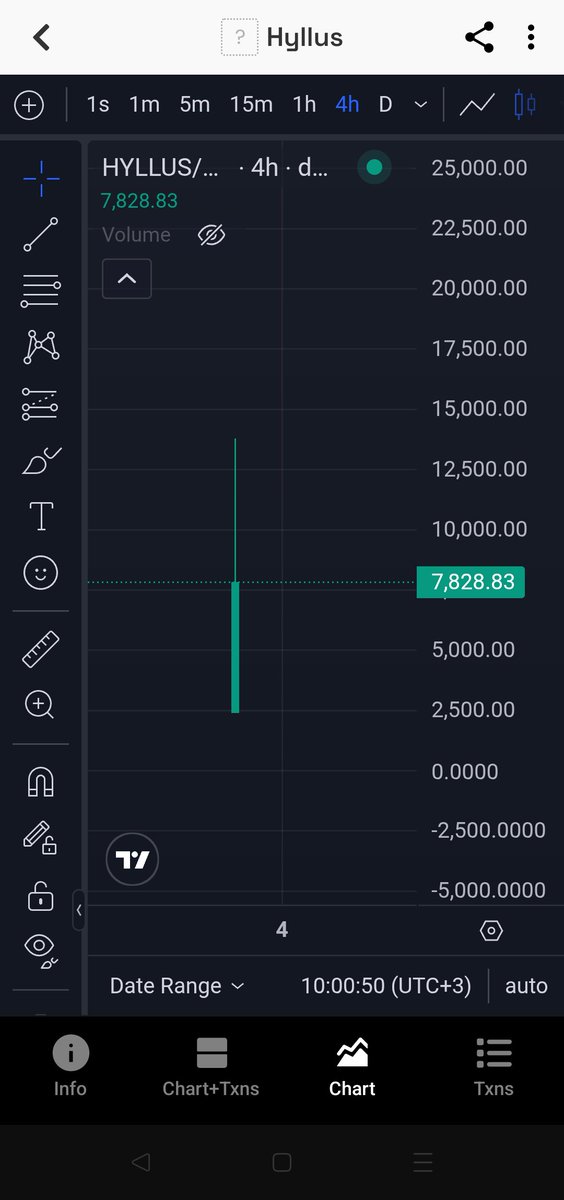The width and height of the screenshot is (564, 1200).
Task: Collapse the indicator legend arrow
Action: pyautogui.click(x=127, y=279)
